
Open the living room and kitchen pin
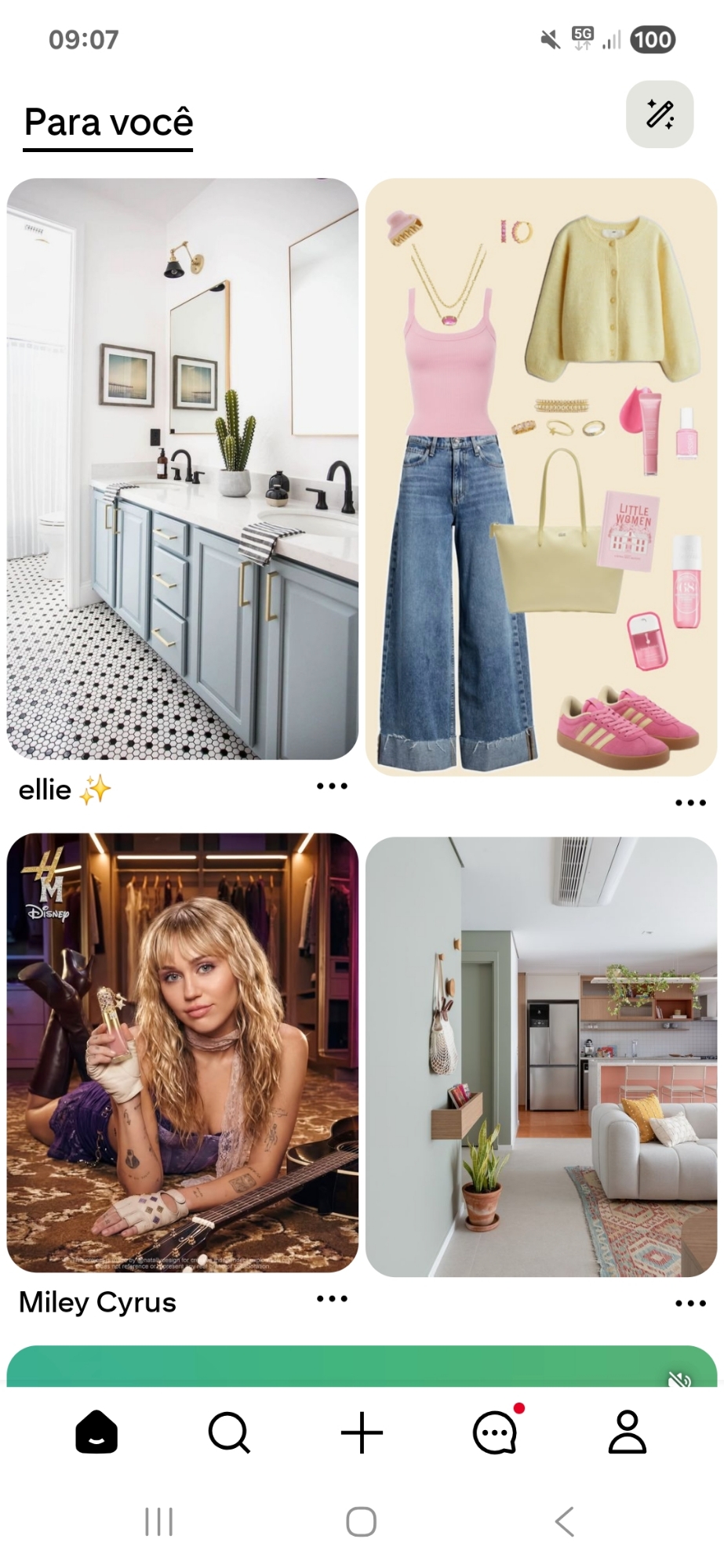click(x=540, y=1055)
